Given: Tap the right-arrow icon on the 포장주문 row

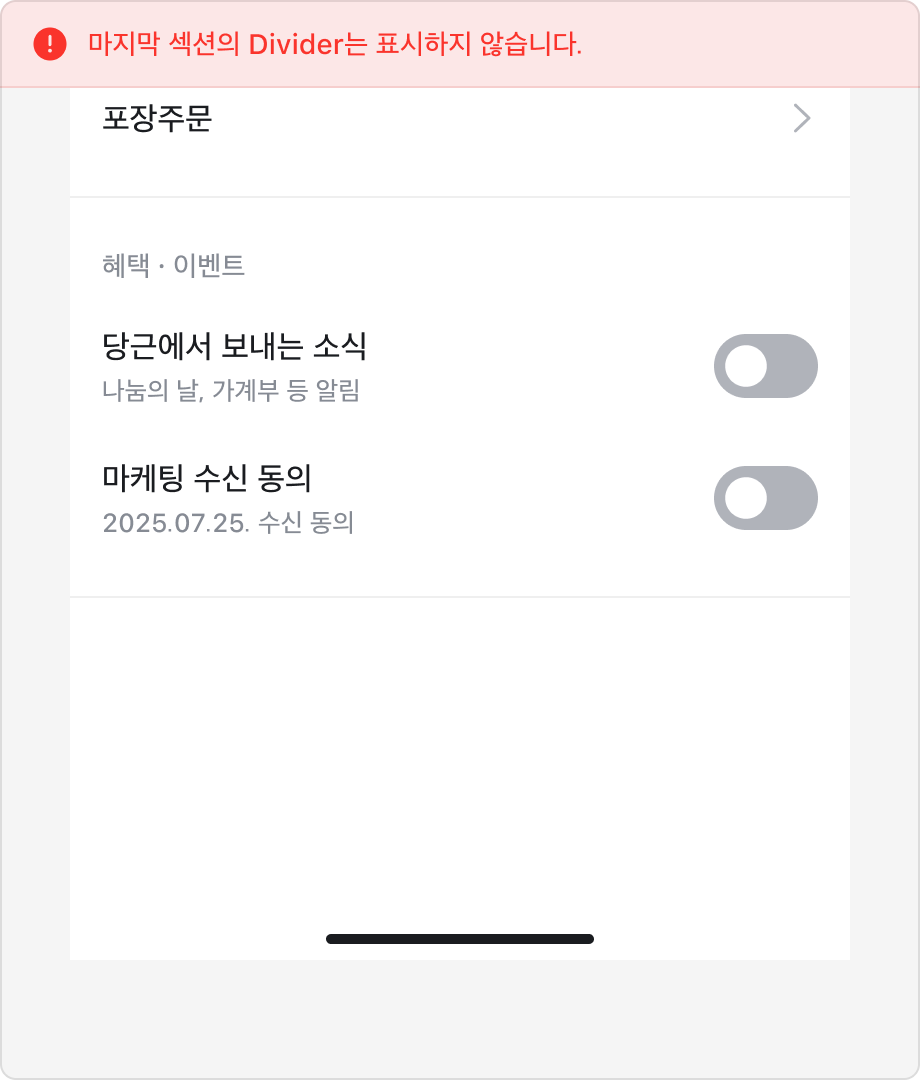Looking at the screenshot, I should pyautogui.click(x=801, y=119).
